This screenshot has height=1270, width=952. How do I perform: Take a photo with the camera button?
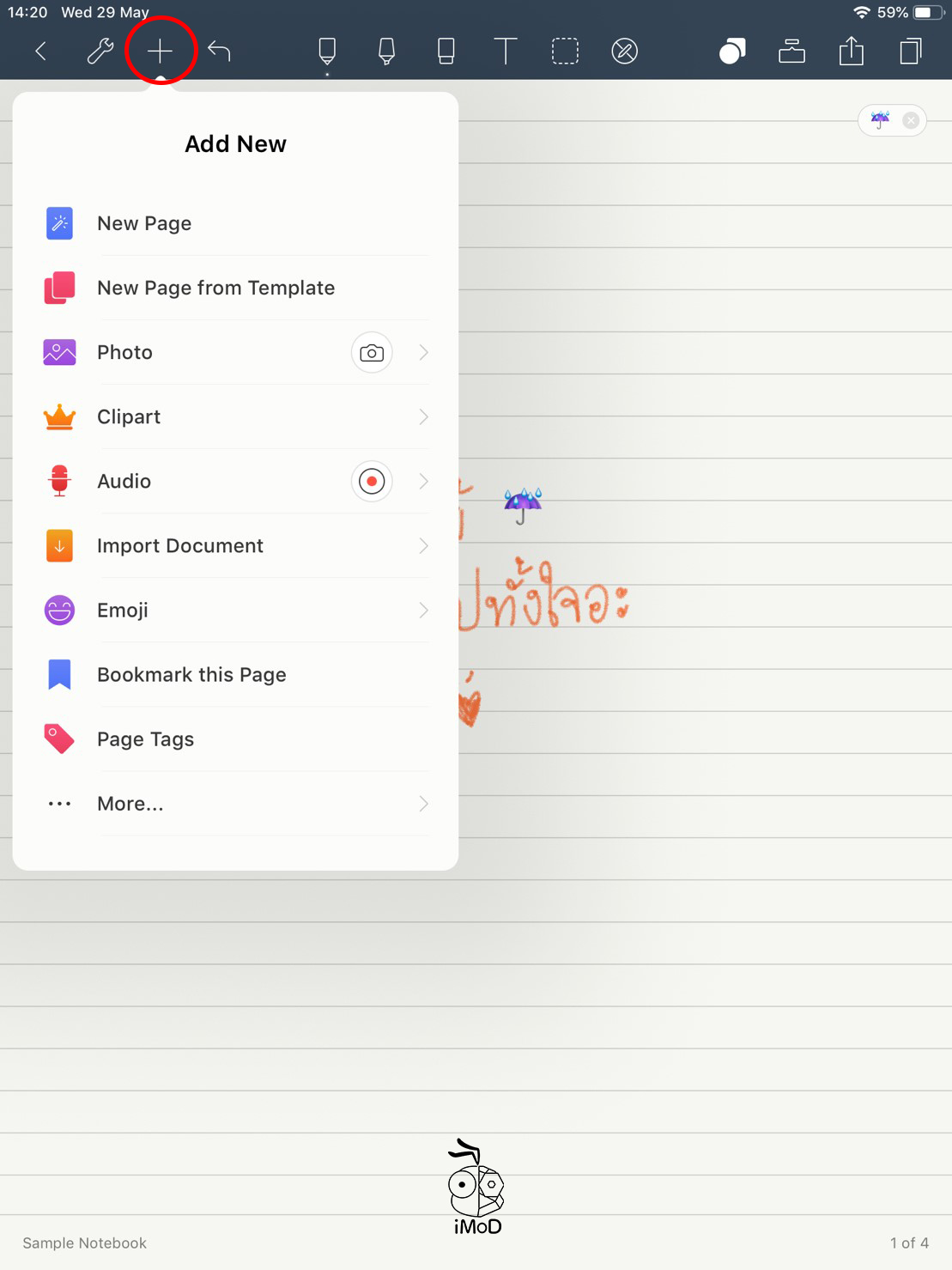click(x=372, y=353)
